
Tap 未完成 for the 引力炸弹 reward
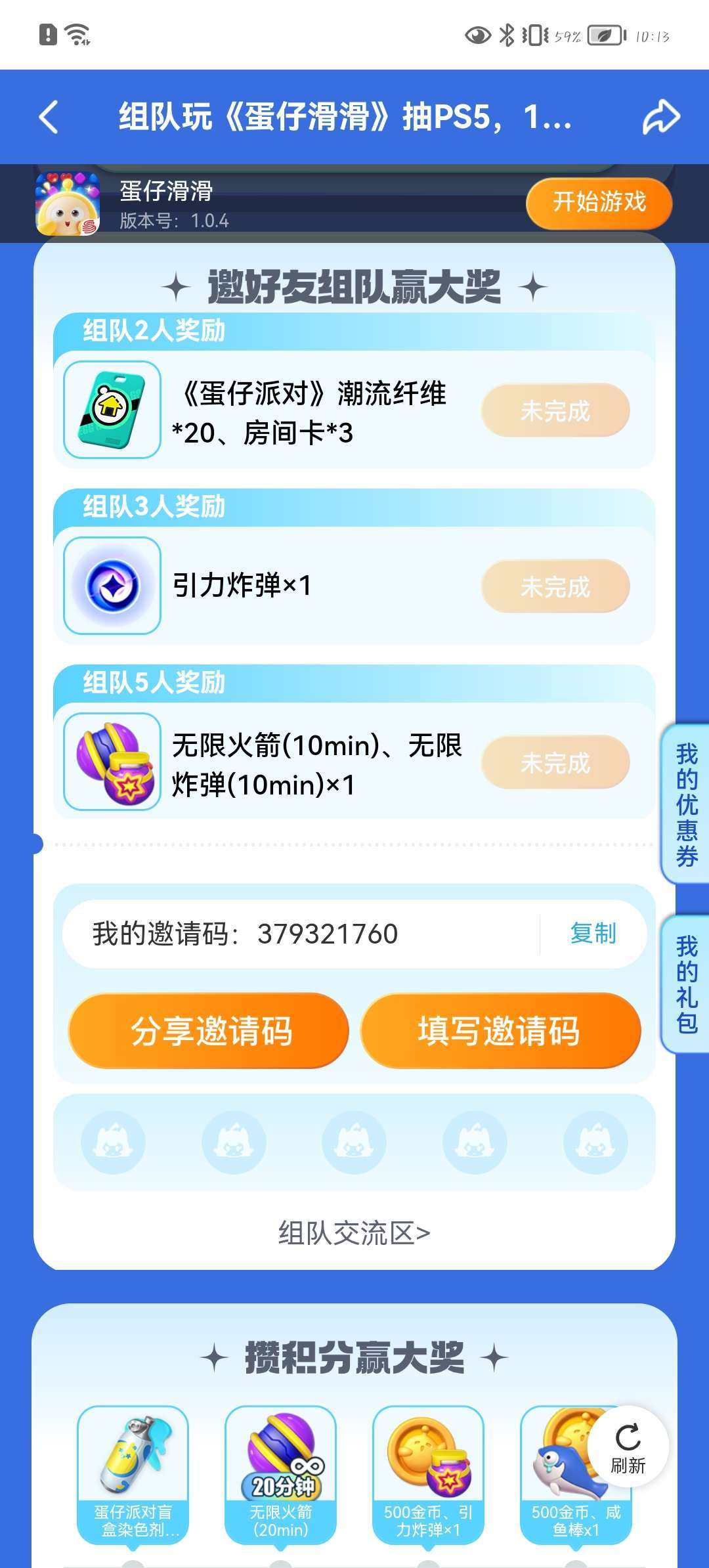tap(555, 586)
